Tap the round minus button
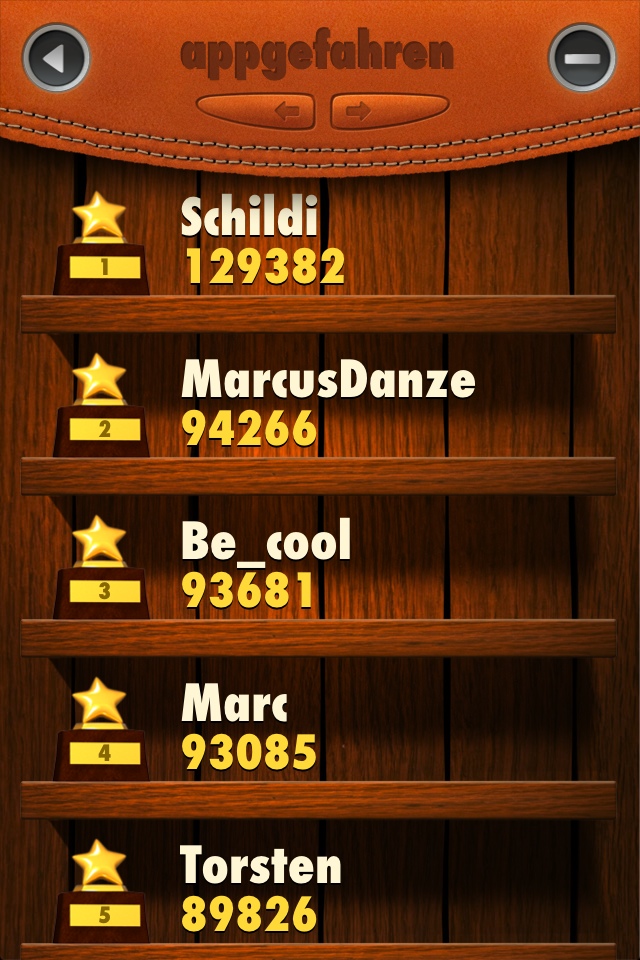 point(582,57)
